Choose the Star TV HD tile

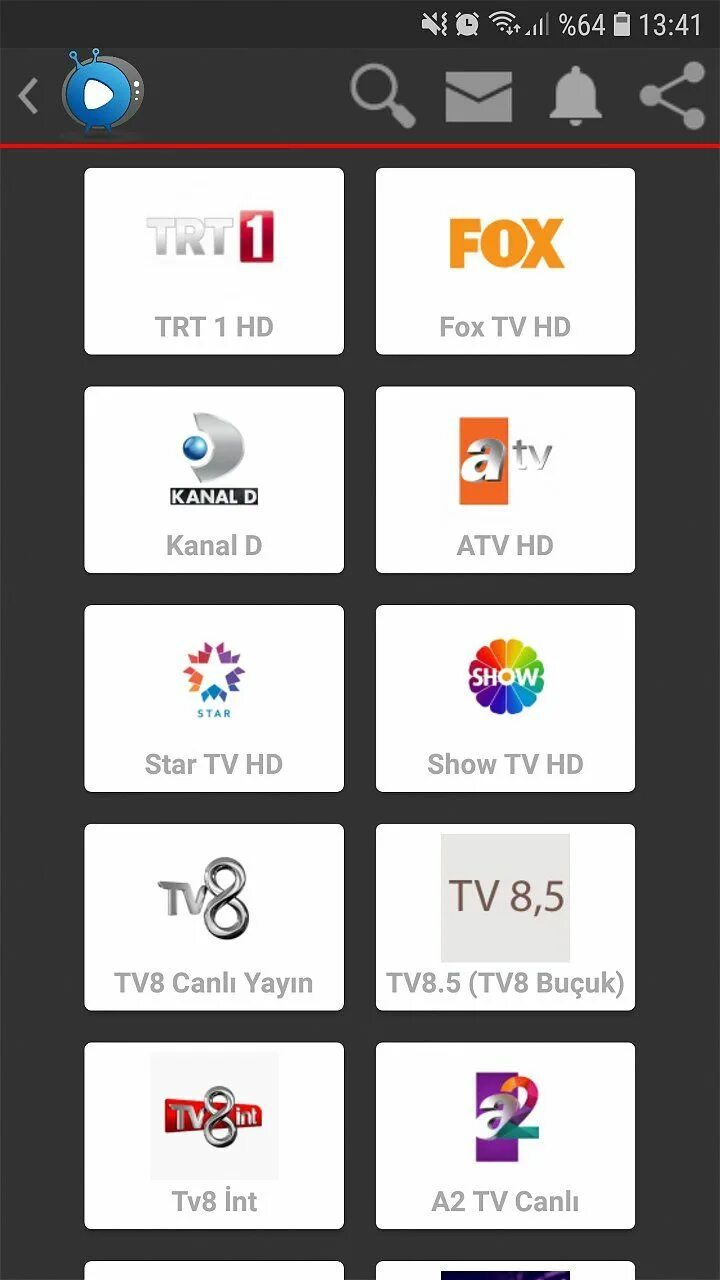point(214,699)
